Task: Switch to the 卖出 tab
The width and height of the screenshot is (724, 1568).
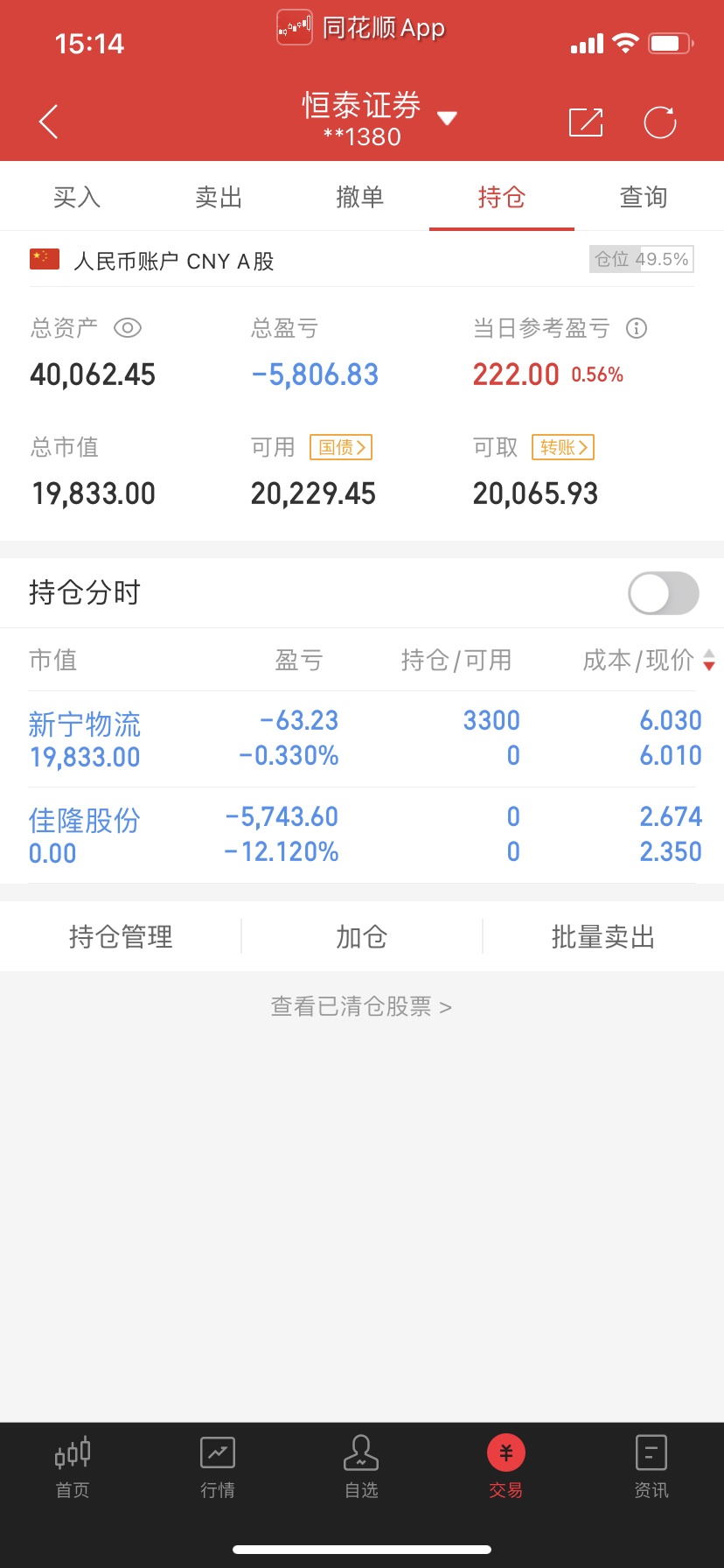Action: pyautogui.click(x=219, y=197)
